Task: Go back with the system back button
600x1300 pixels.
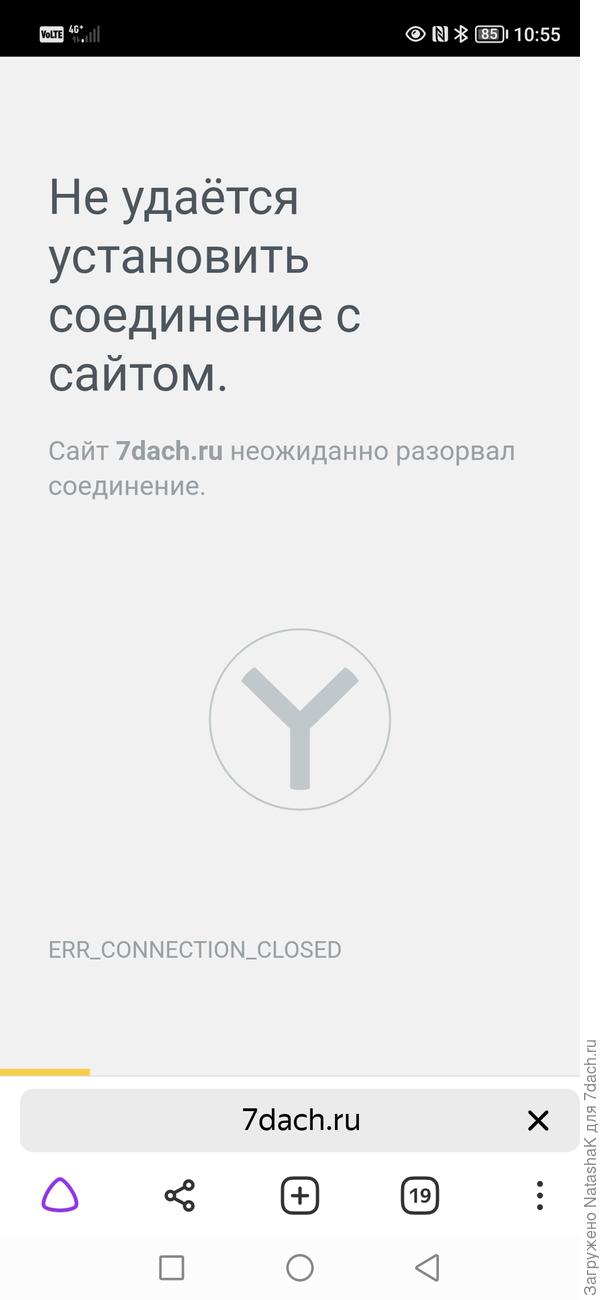Action: pyautogui.click(x=427, y=1268)
